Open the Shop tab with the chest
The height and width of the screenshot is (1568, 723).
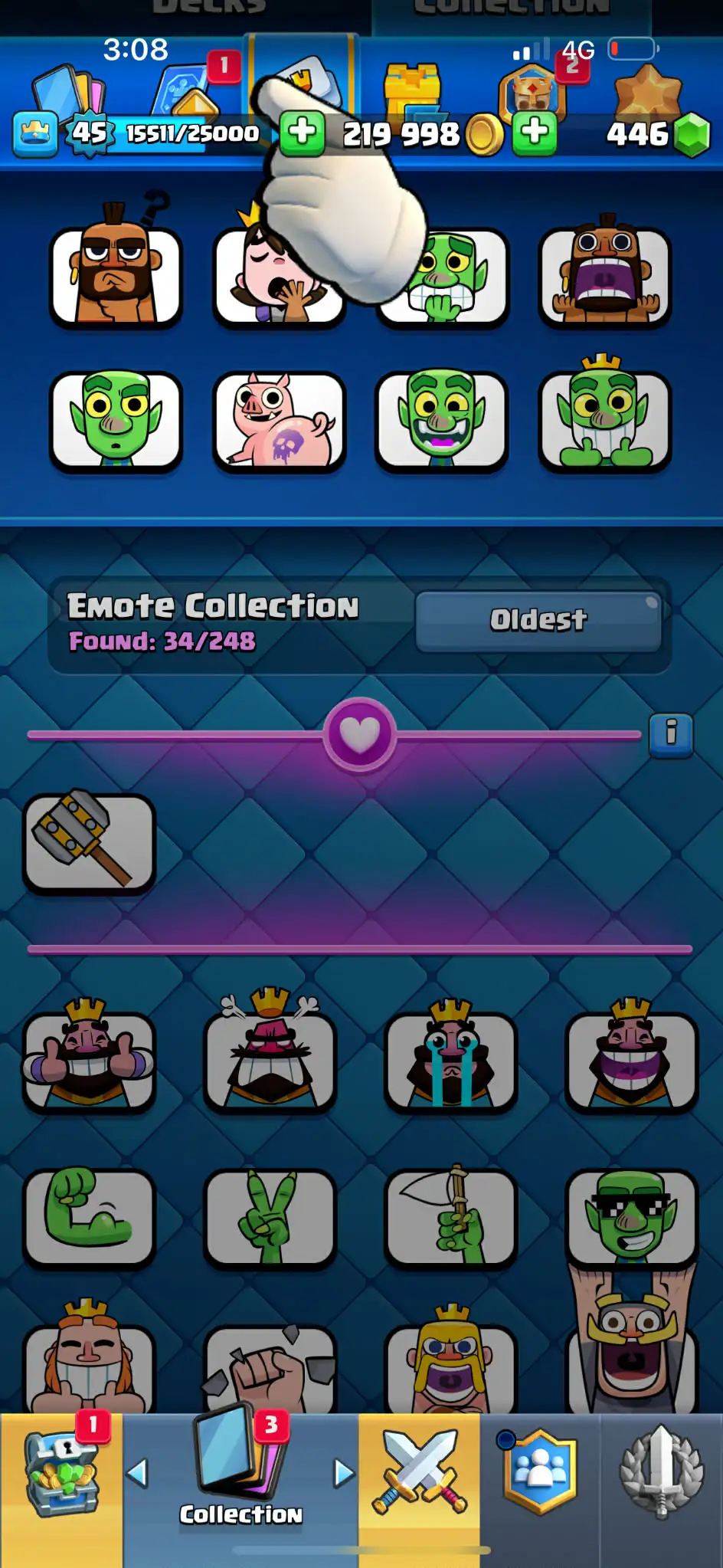61,1475
